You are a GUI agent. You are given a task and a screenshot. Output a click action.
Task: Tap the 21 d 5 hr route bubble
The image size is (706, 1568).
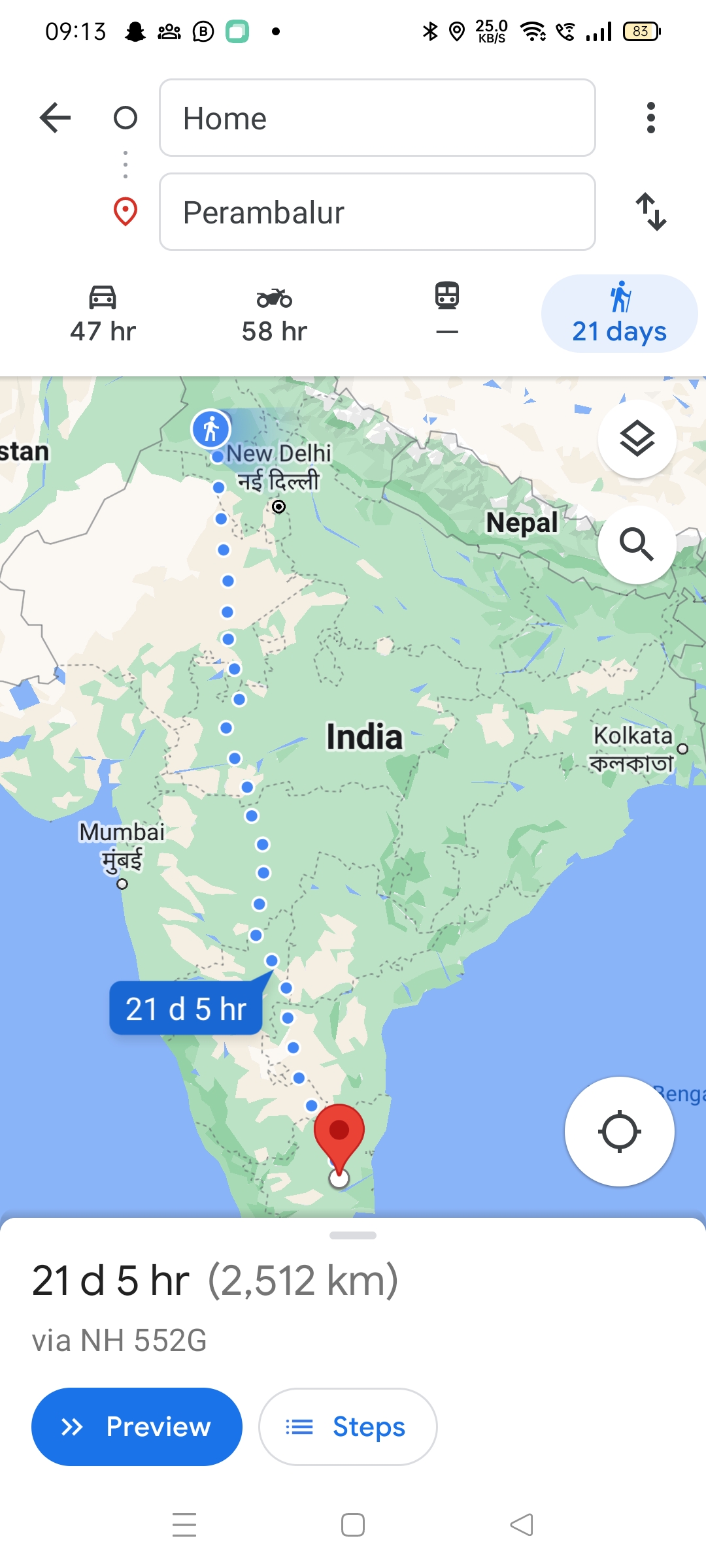185,1009
